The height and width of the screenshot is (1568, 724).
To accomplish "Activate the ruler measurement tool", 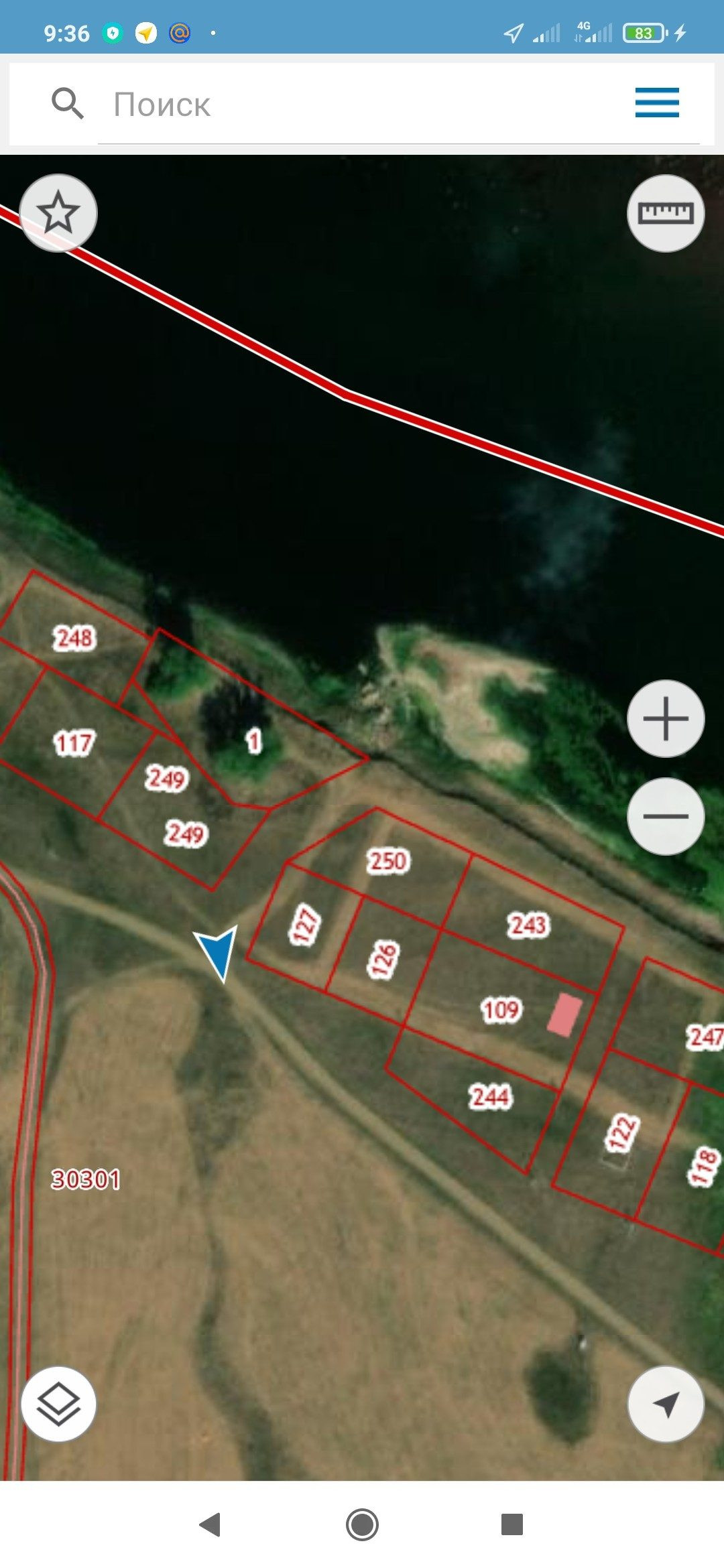I will point(665,213).
